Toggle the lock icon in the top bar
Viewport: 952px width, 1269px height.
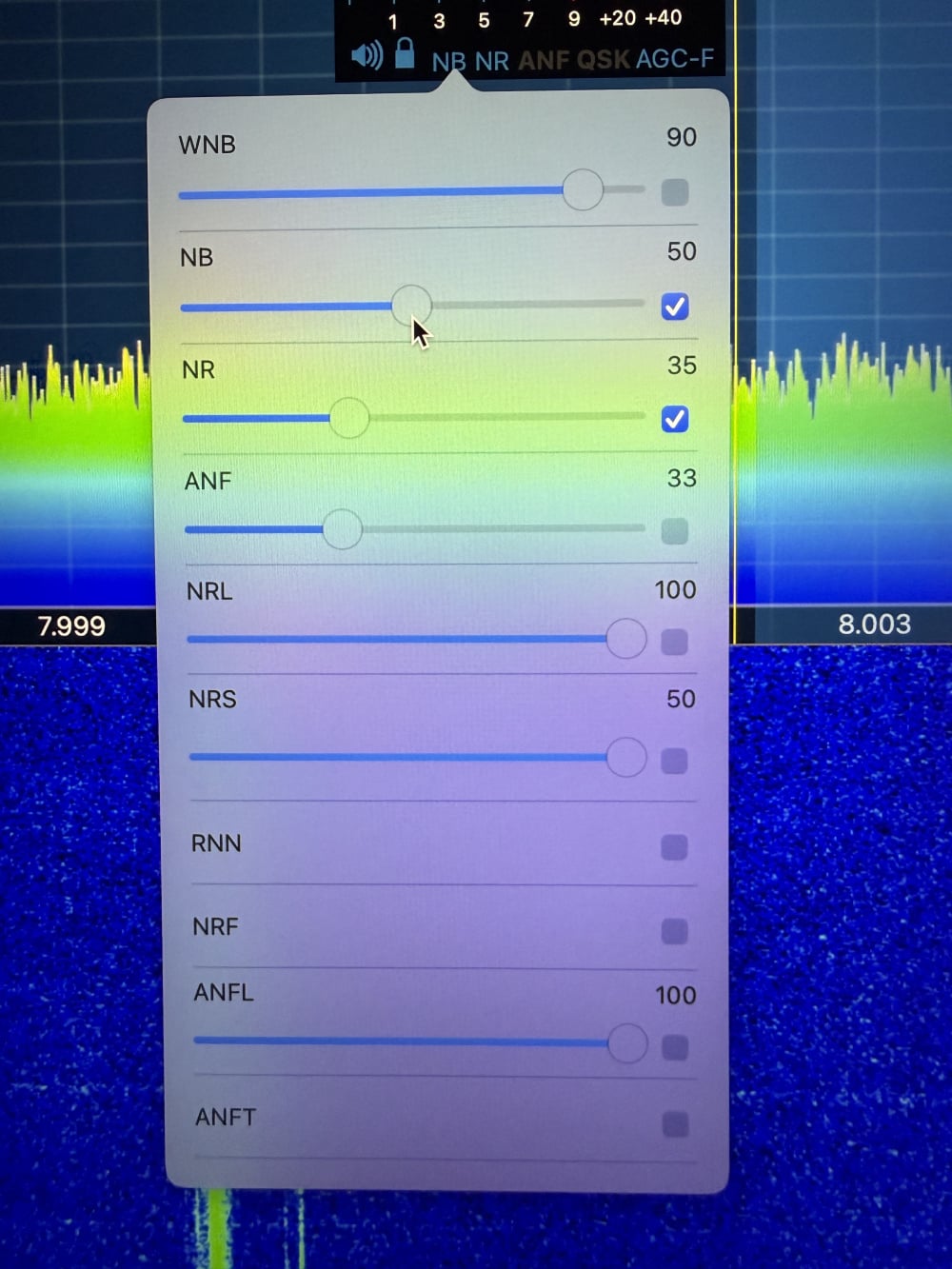[x=405, y=53]
